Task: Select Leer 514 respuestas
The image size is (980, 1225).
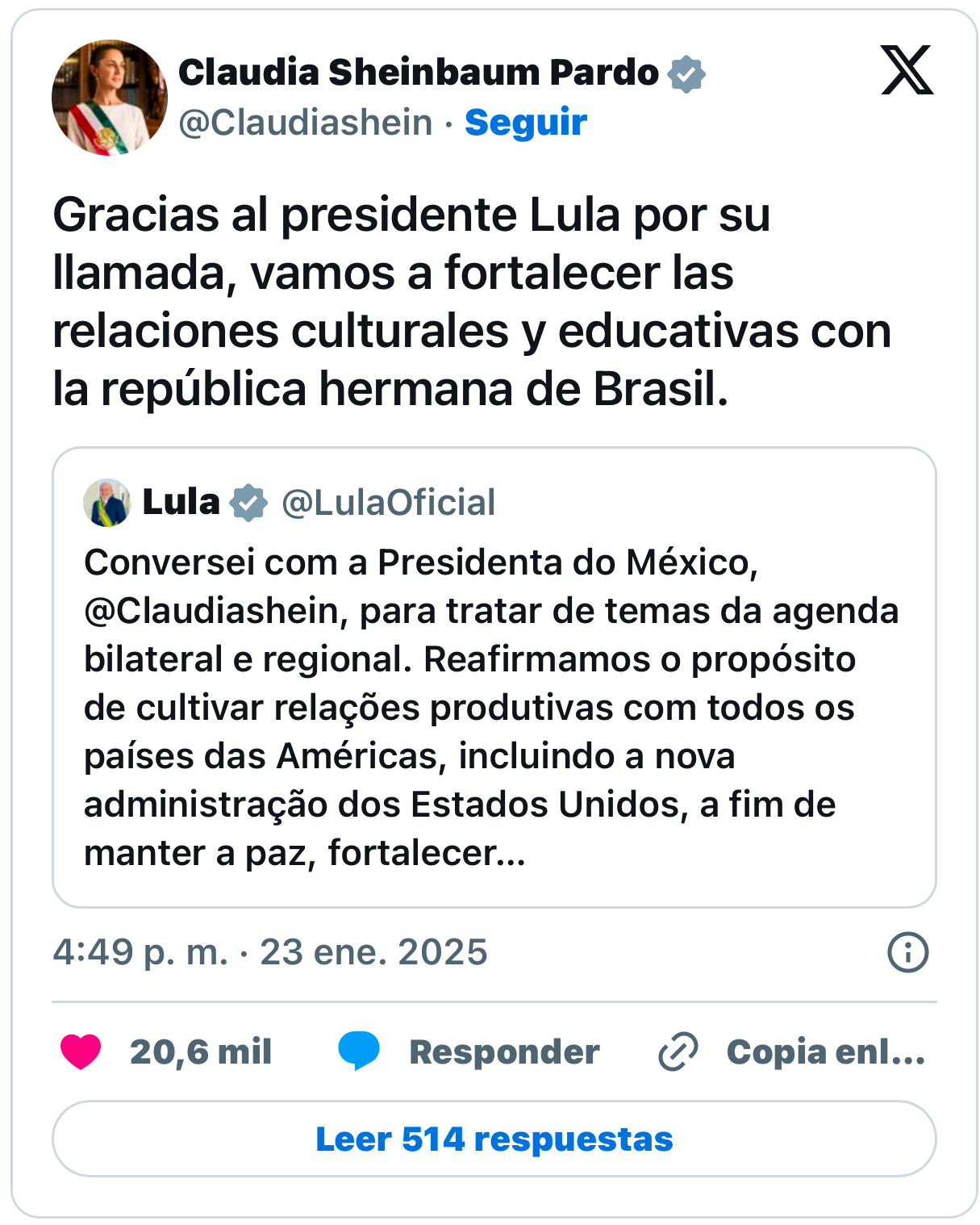Action: tap(494, 1139)
